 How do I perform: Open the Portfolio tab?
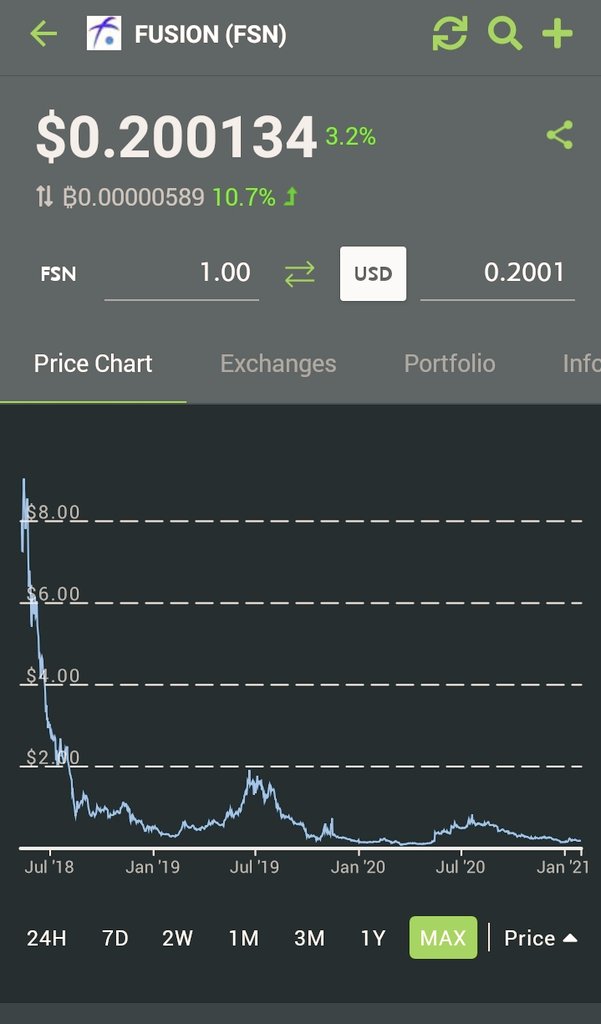(449, 363)
